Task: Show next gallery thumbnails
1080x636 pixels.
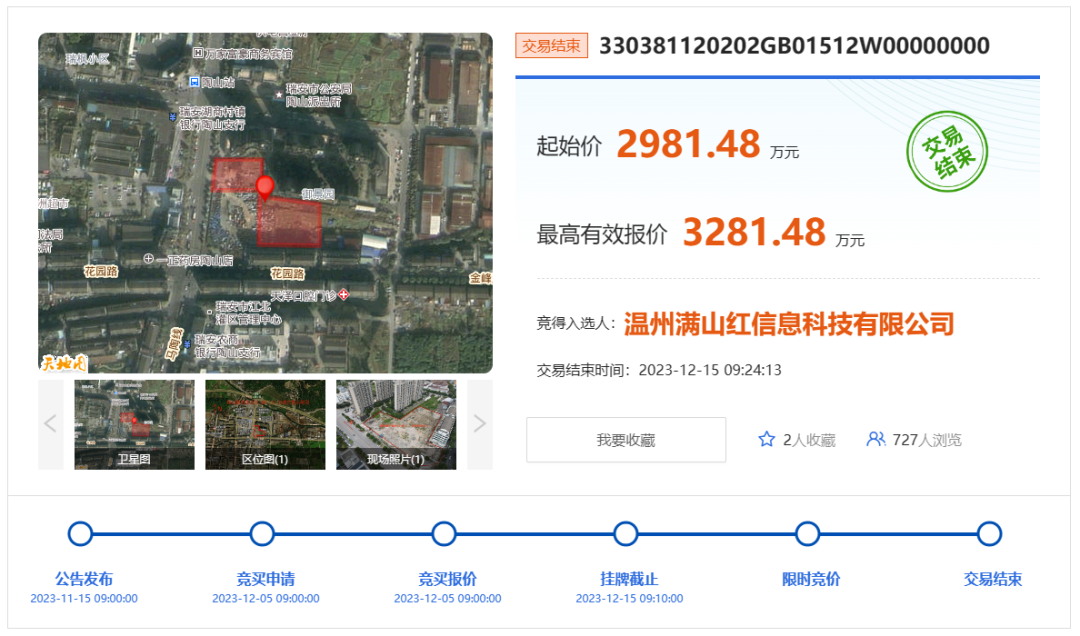Action: tap(480, 424)
